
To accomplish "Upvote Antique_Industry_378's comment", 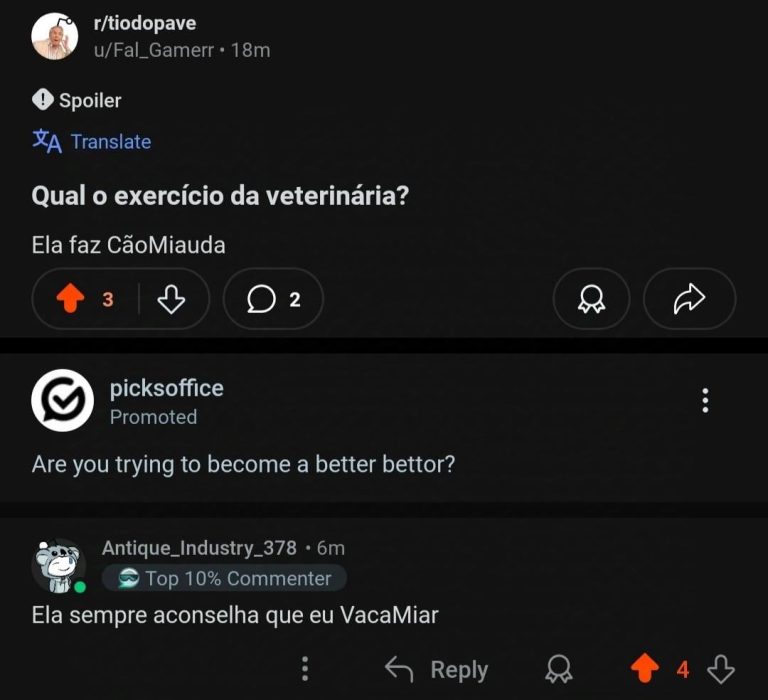I will pyautogui.click(x=646, y=669).
